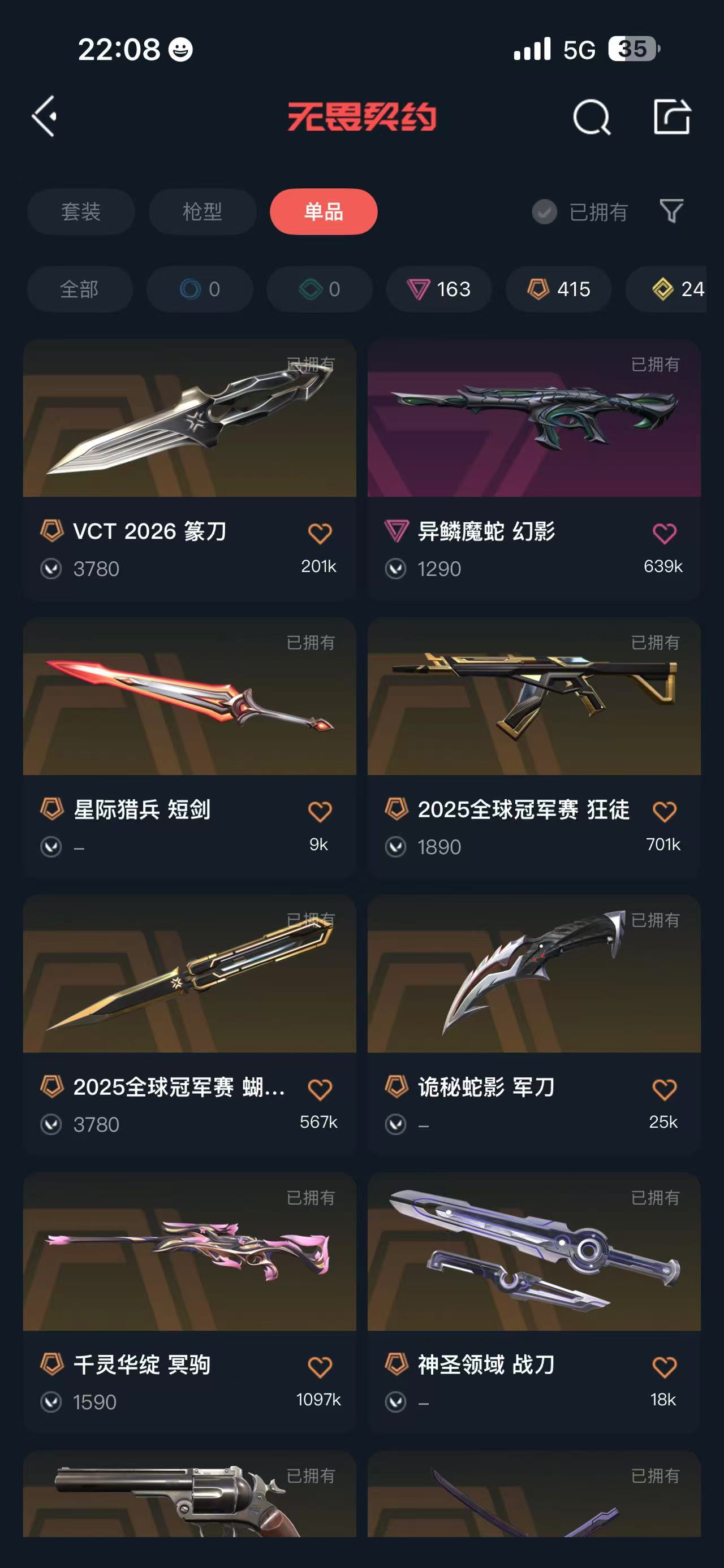The height and width of the screenshot is (1568, 724).
Task: Filter by the yellow tier chip 24
Action: [x=676, y=289]
